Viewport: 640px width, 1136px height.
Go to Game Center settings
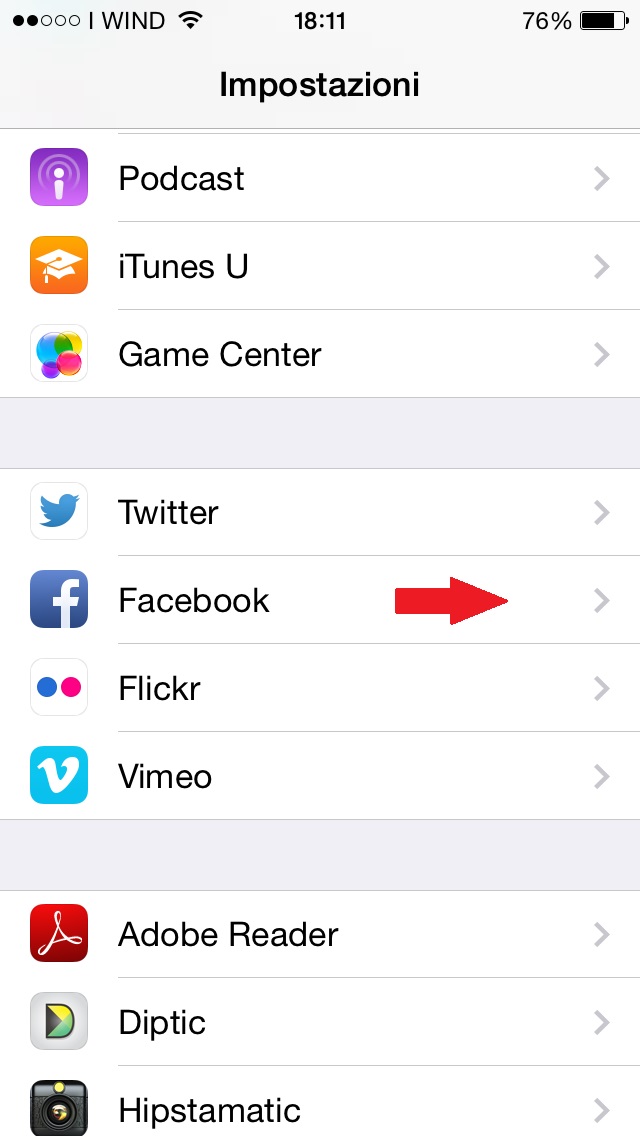(320, 355)
